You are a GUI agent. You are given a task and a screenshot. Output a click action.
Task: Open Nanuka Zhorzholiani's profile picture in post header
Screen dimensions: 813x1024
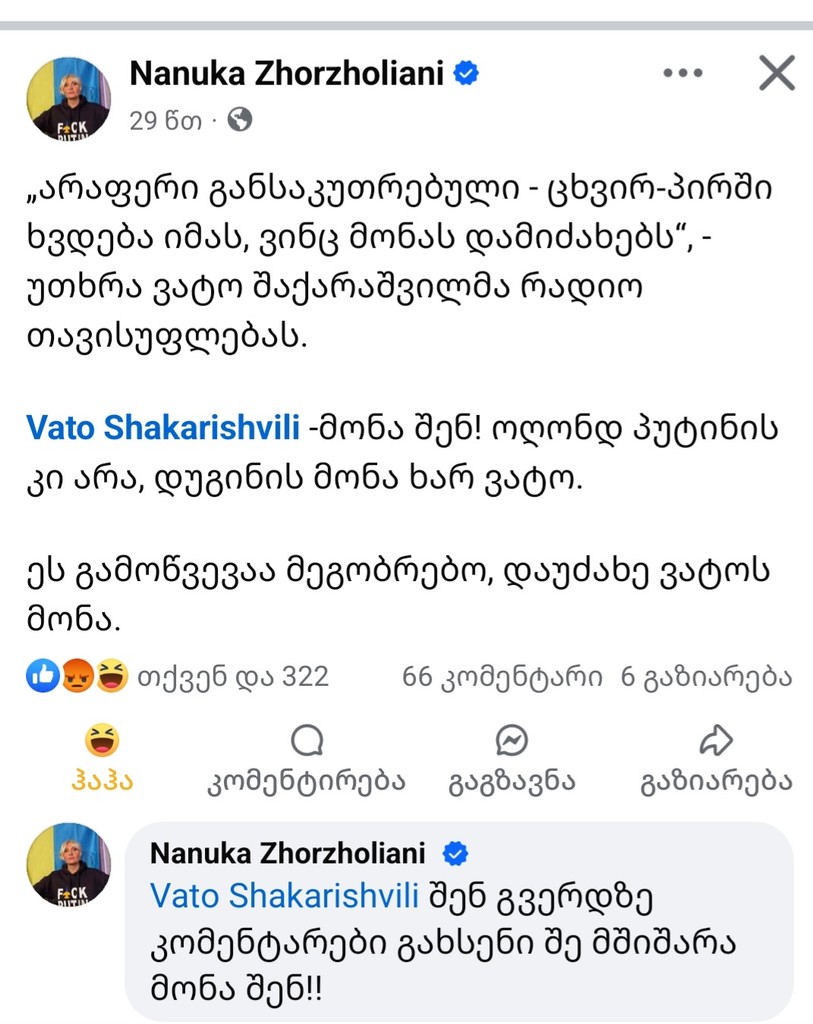[x=67, y=97]
